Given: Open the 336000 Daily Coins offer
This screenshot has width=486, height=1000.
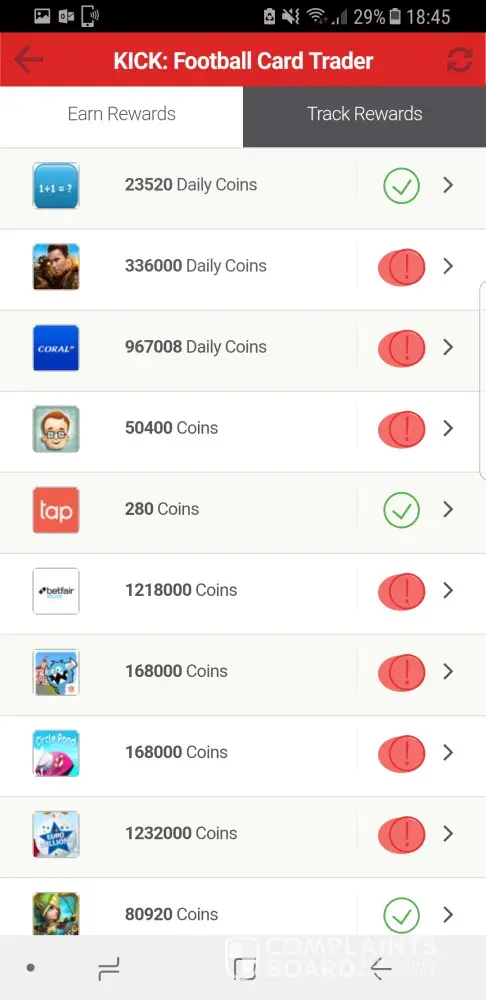Looking at the screenshot, I should click(x=243, y=267).
